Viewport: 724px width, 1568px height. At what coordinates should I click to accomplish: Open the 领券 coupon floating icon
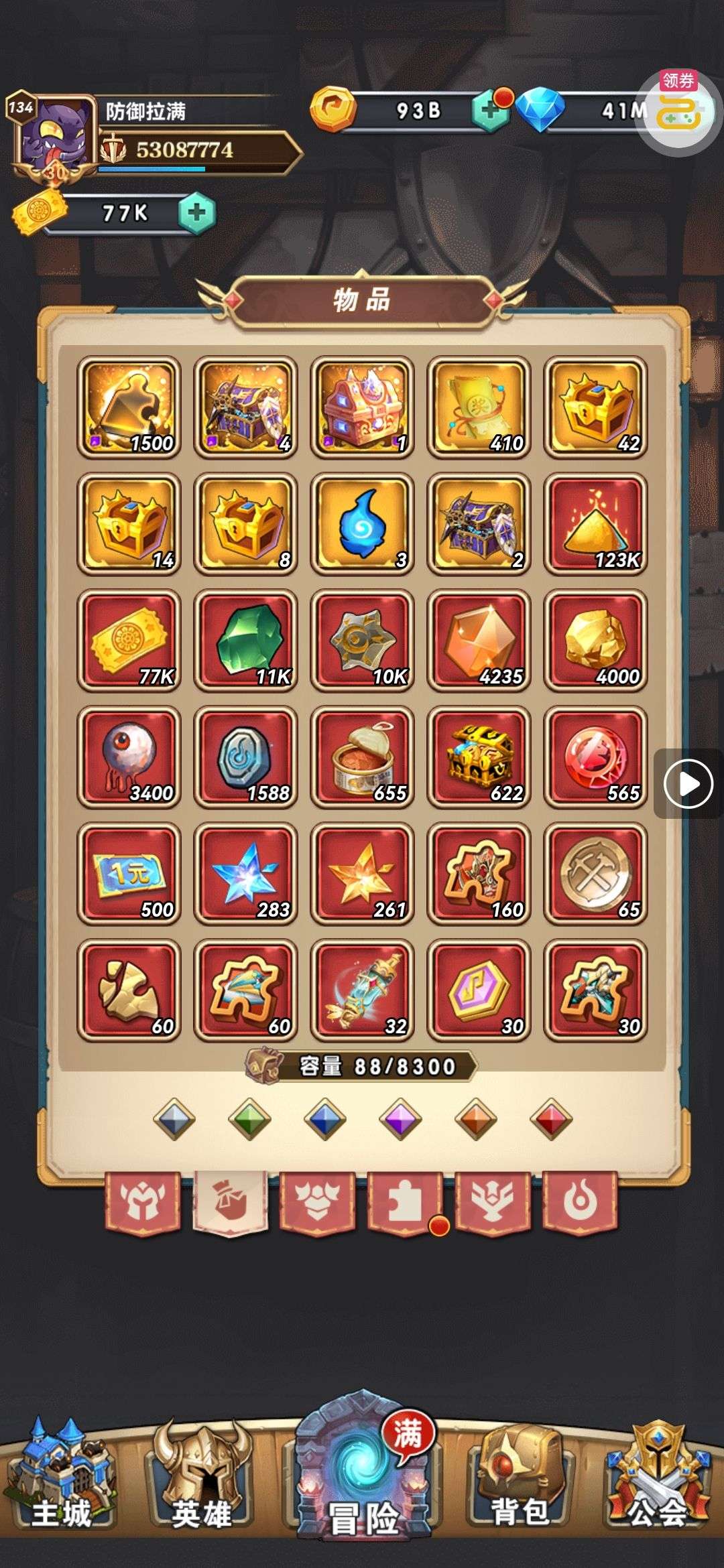point(678,111)
